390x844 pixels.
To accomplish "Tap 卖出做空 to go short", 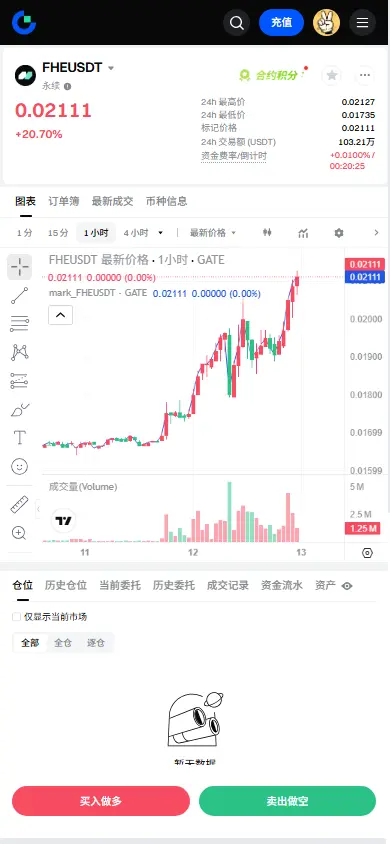I will 287,801.
